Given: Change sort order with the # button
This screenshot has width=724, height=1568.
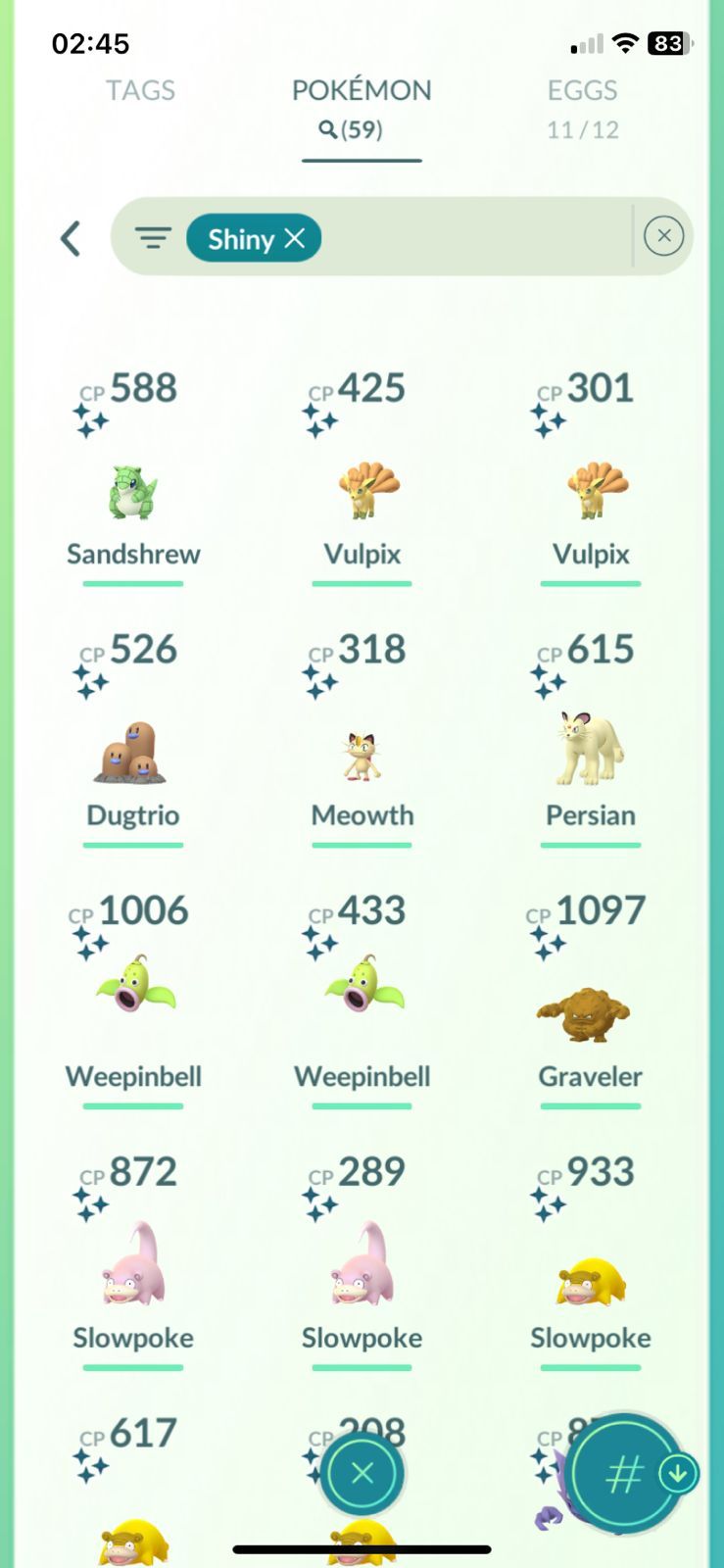Looking at the screenshot, I should click(x=625, y=1473).
